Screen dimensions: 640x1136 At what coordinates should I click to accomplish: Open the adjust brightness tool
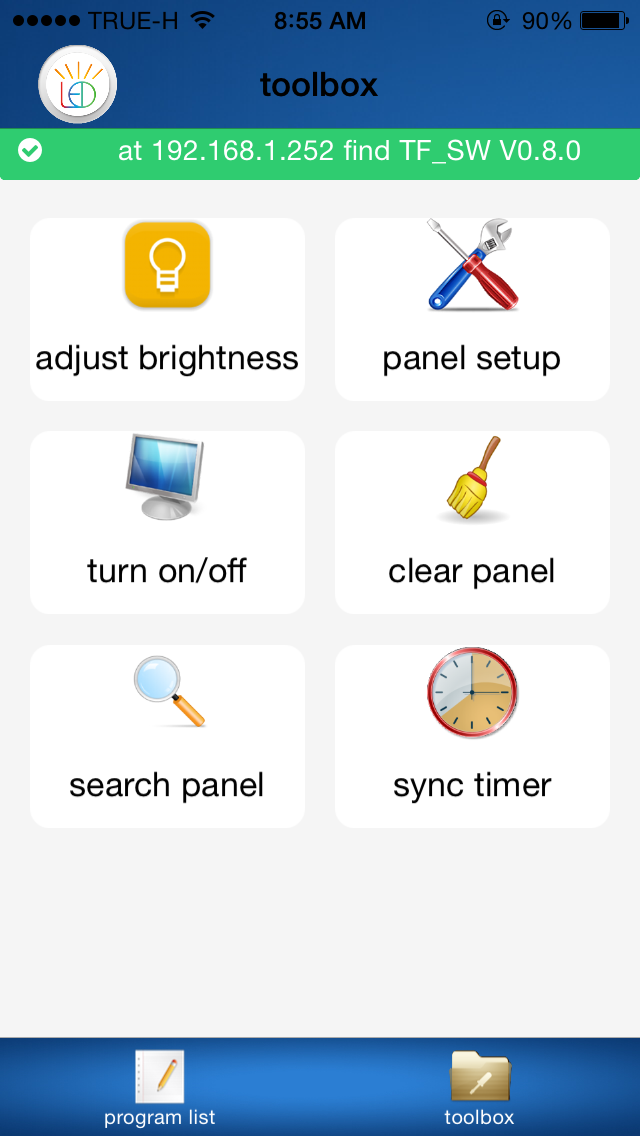pyautogui.click(x=167, y=309)
